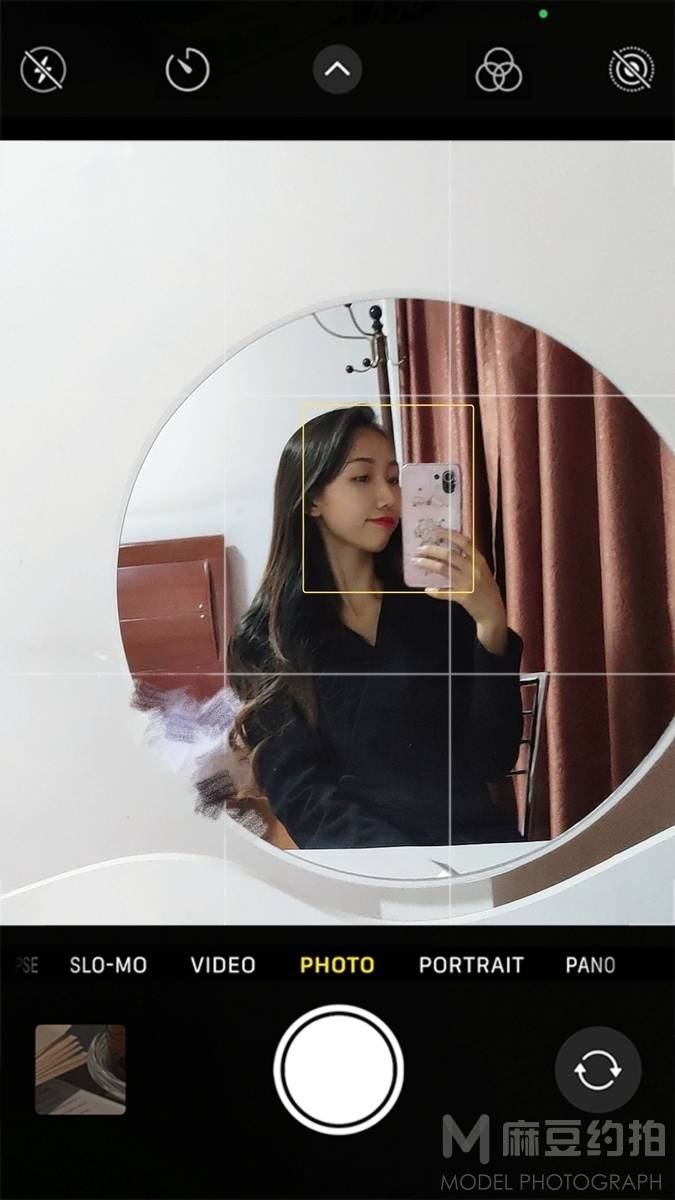The image size is (675, 1200).
Task: Open the self-timer options
Action: tap(187, 71)
